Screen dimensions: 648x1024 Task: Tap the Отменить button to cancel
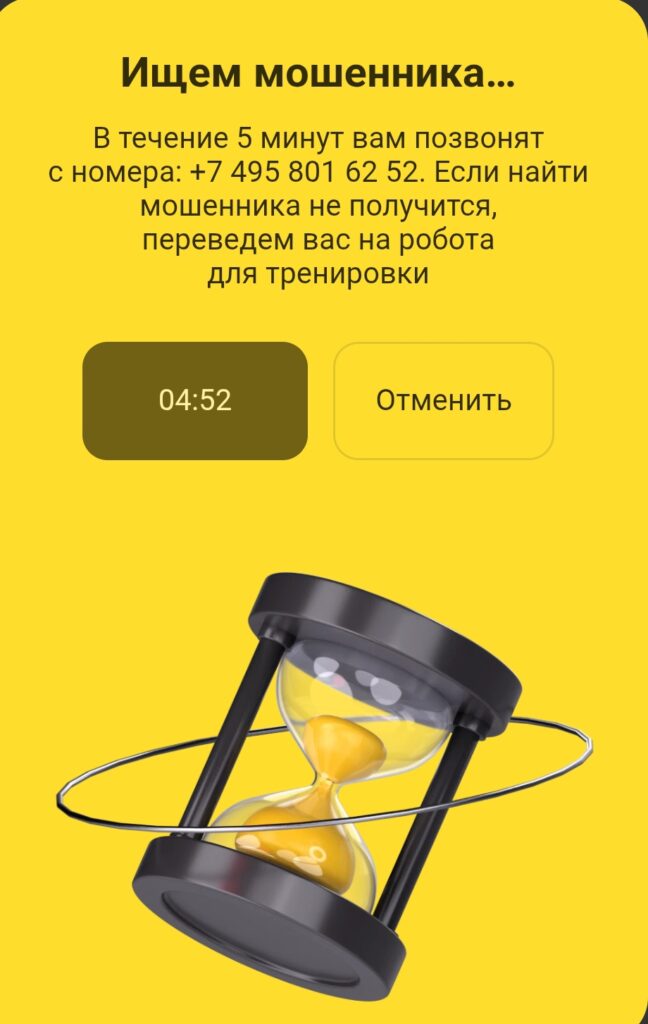pyautogui.click(x=443, y=400)
